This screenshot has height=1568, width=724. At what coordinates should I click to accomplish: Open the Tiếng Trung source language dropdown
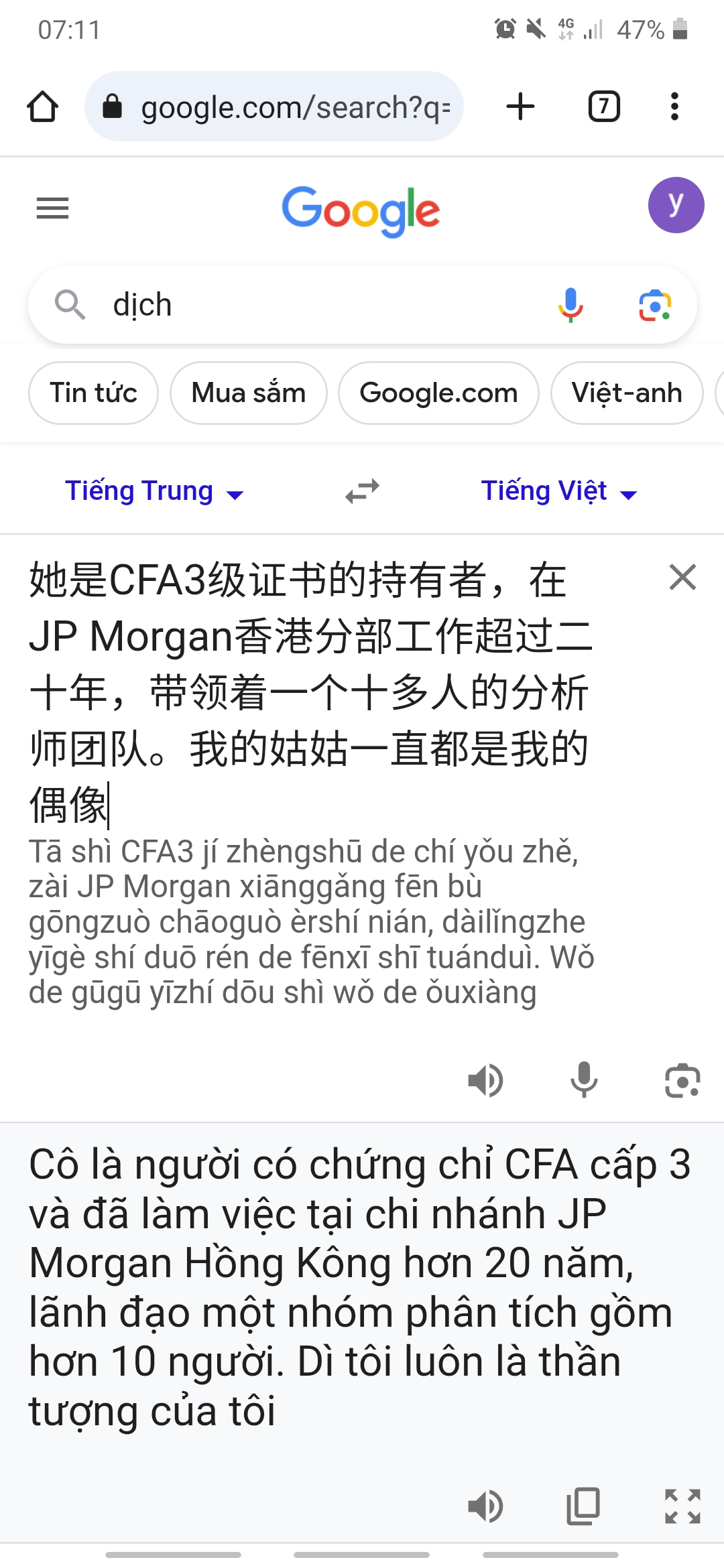(154, 491)
